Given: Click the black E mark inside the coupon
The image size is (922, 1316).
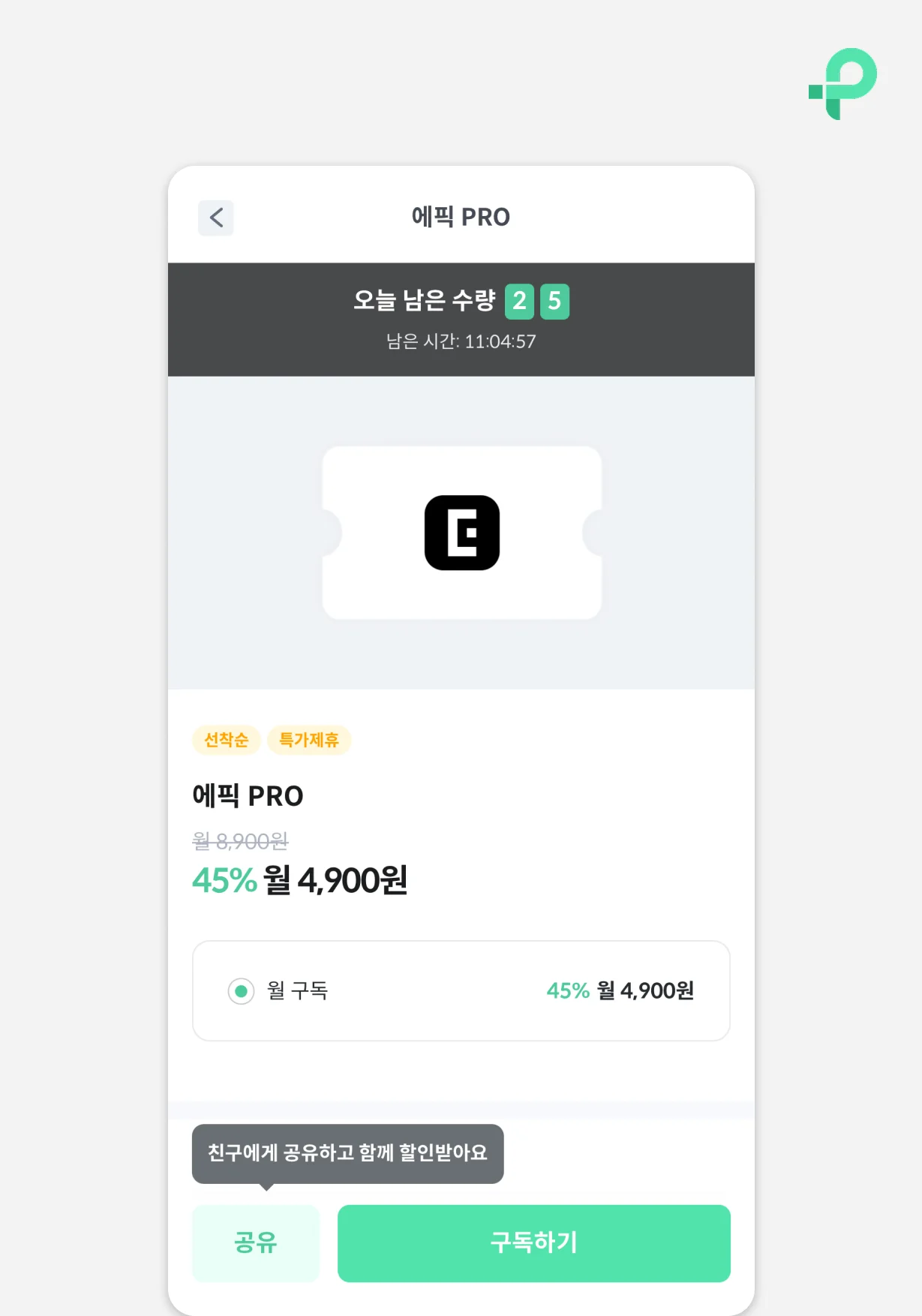Looking at the screenshot, I should (461, 533).
